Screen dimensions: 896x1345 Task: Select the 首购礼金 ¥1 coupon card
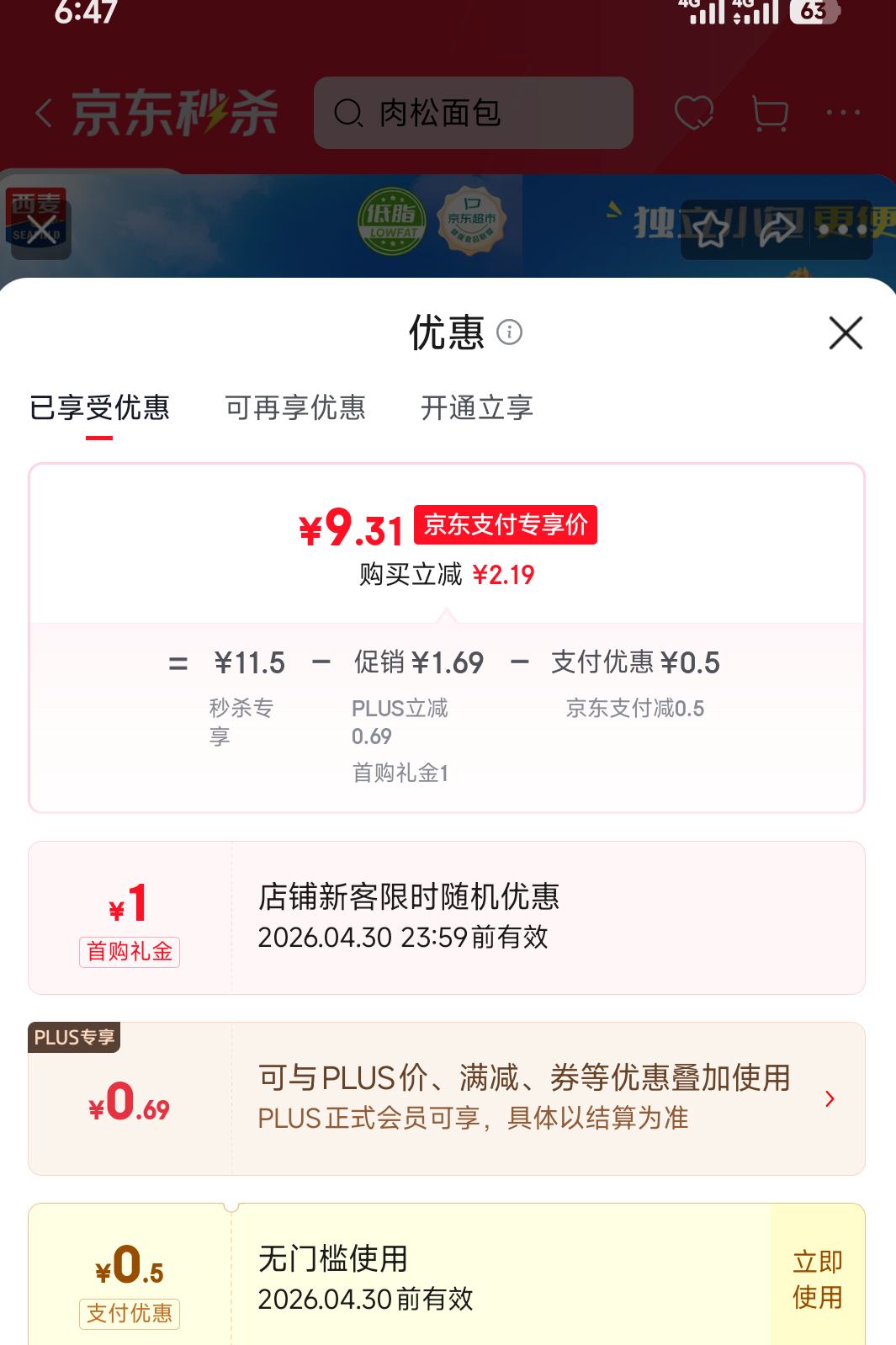(x=448, y=915)
